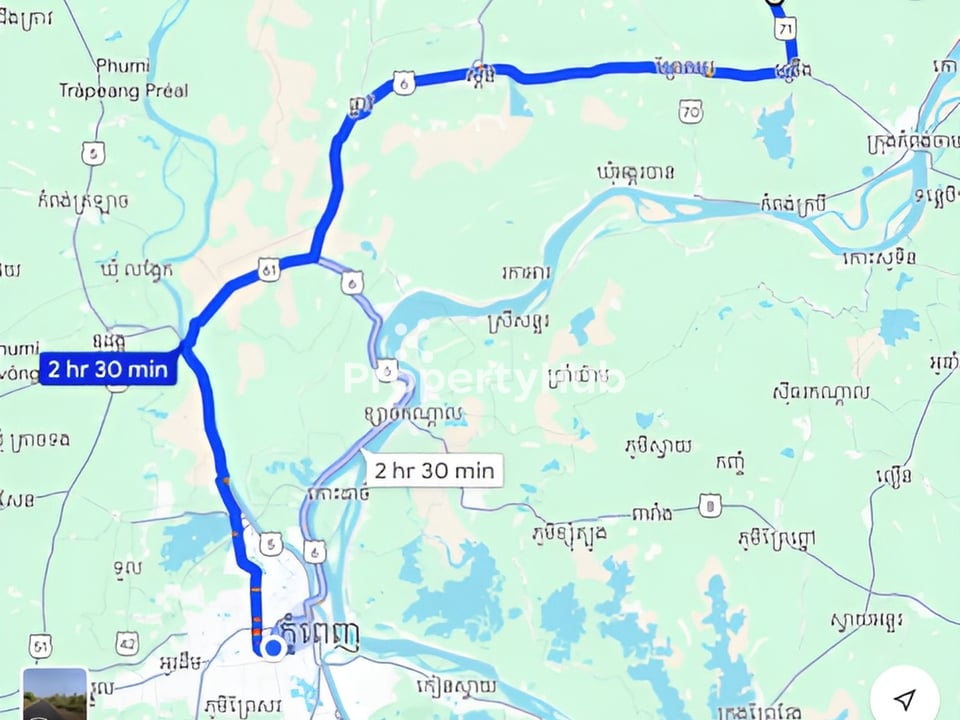Open the Street View thumbnail

click(x=55, y=695)
